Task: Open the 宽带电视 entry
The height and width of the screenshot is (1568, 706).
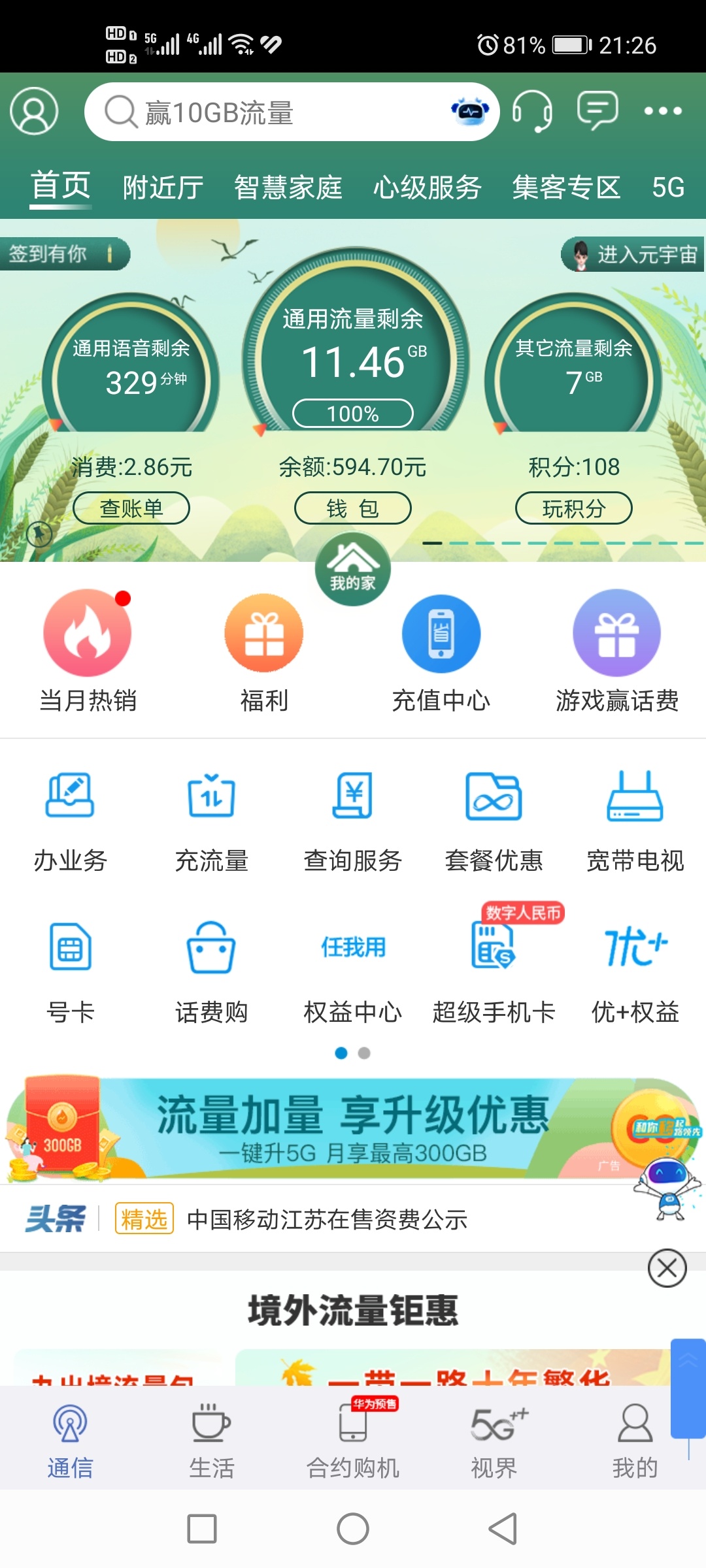Action: pos(635,820)
